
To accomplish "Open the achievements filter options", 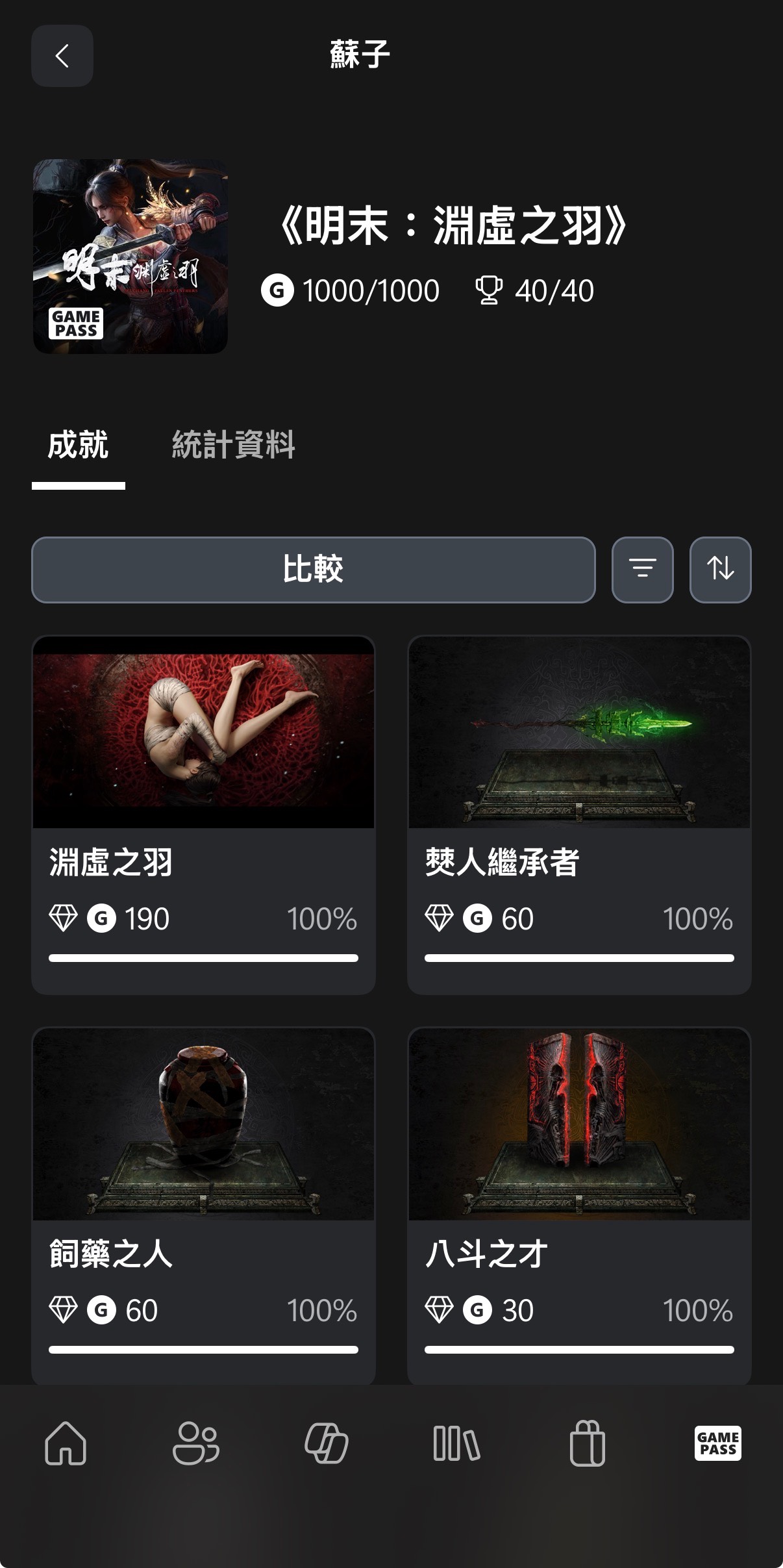I will pos(642,570).
